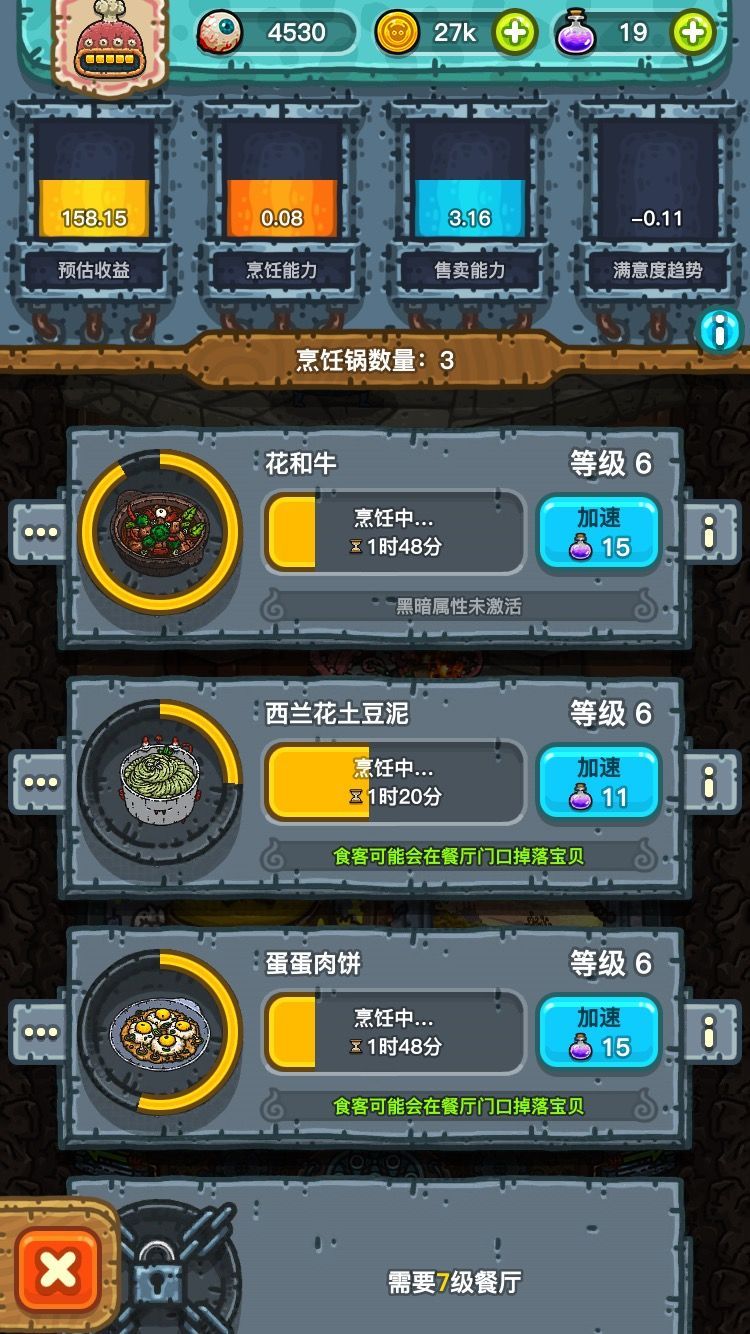Open the more options dots for 花和牛
Viewport: 750px width, 1334px height.
tap(41, 532)
